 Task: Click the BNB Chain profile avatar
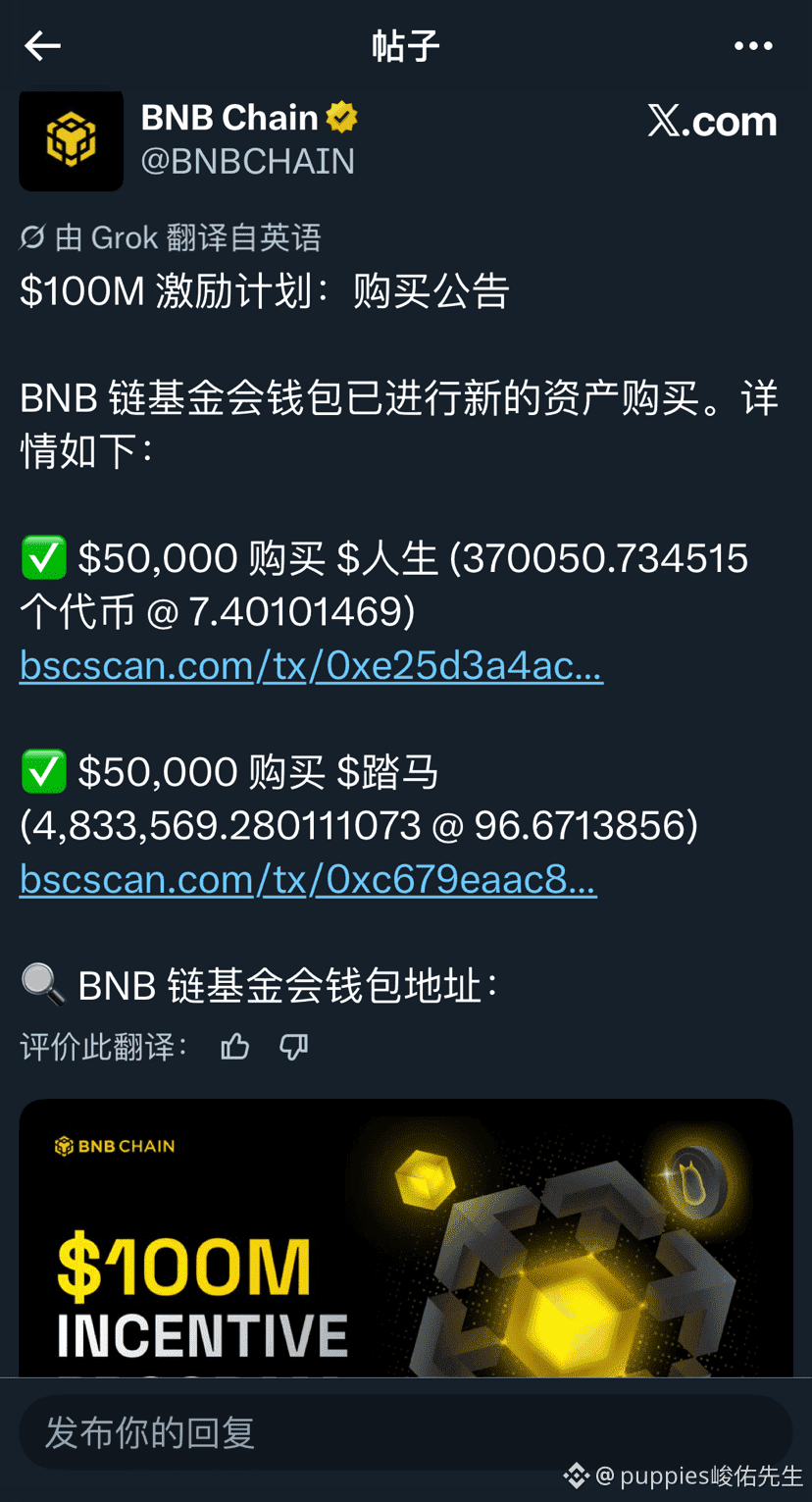[70, 140]
